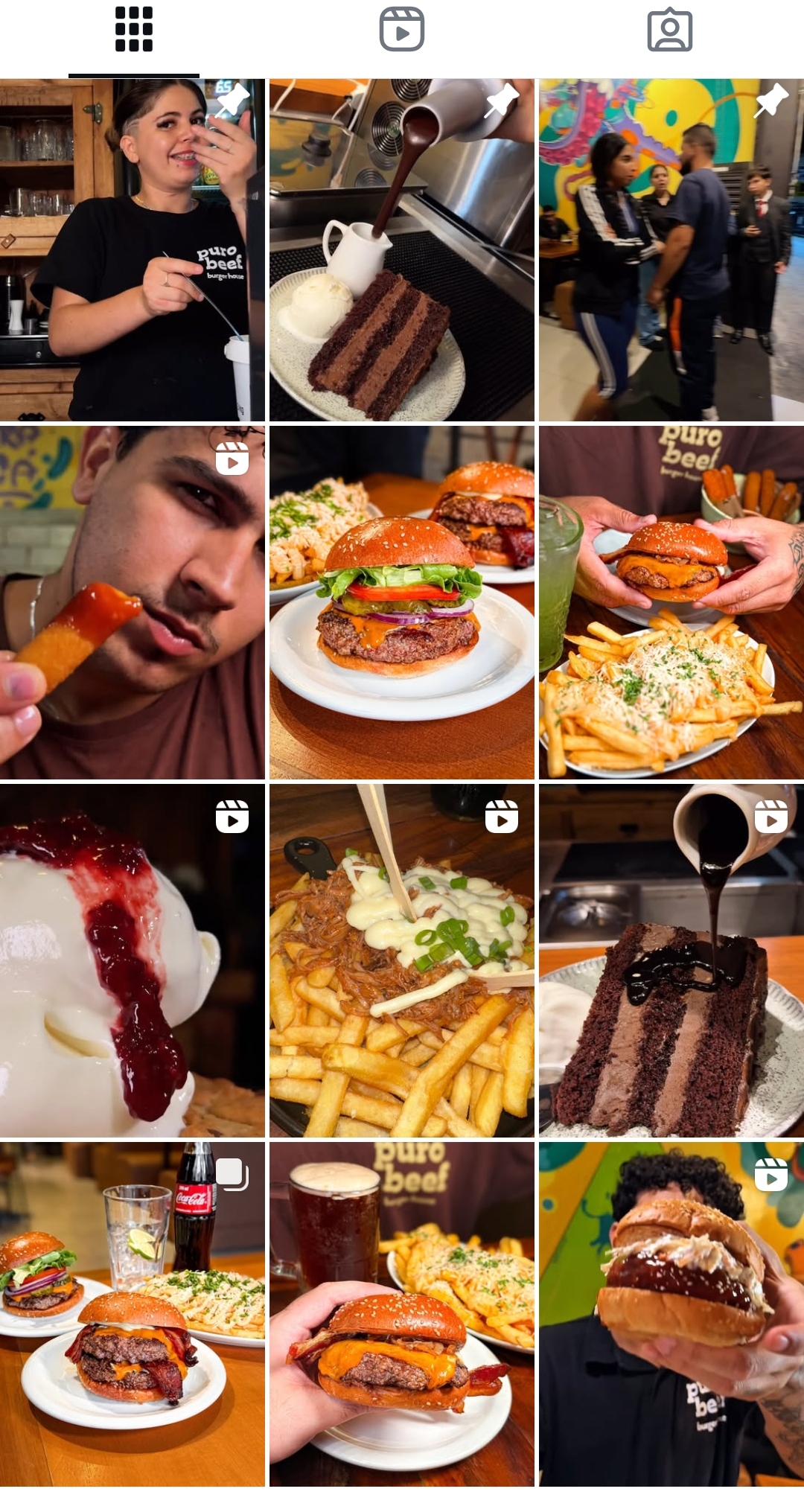Switch to the posts grid tab
The image size is (804, 1512).
(x=134, y=30)
